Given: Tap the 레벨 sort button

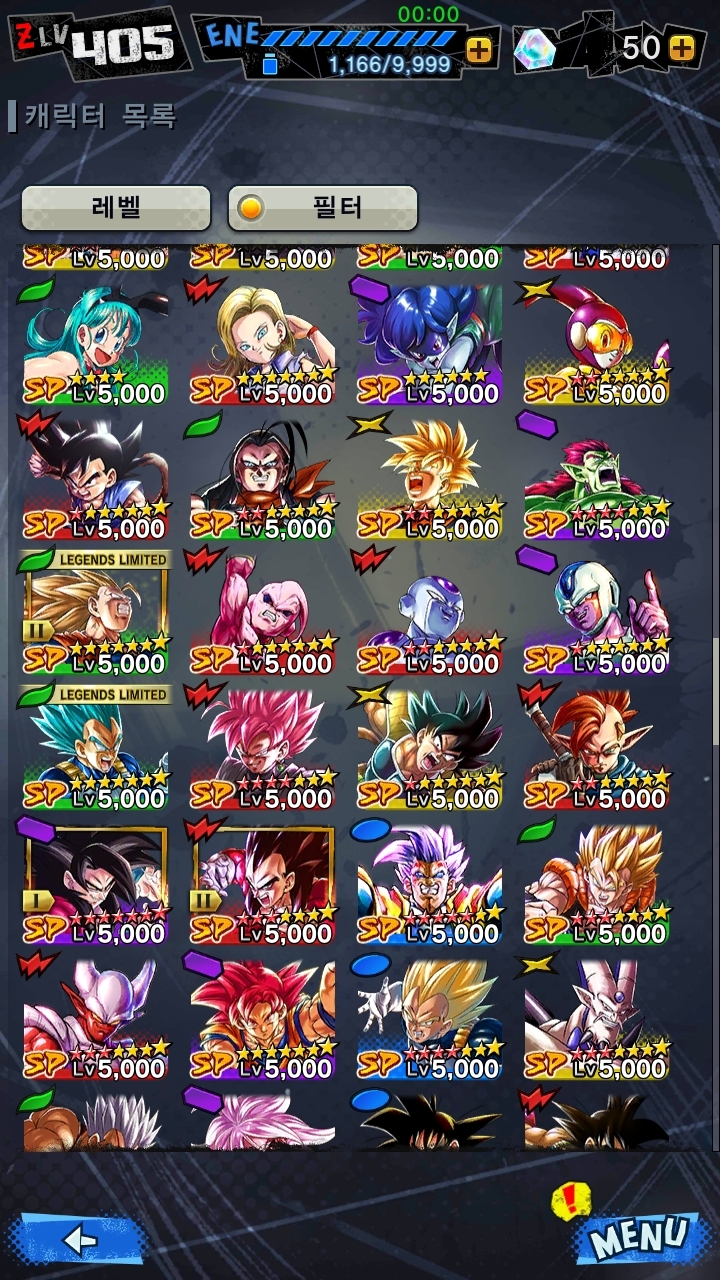Looking at the screenshot, I should tap(116, 208).
